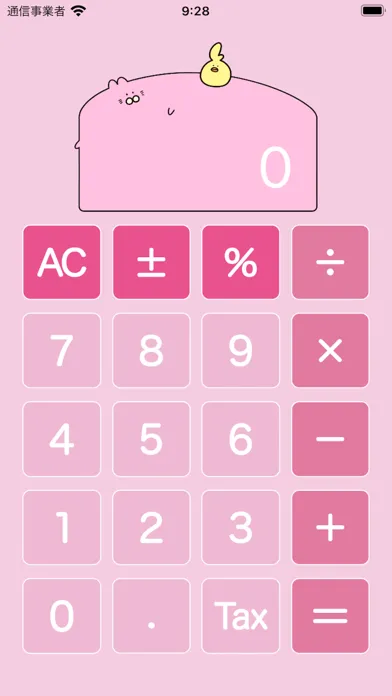Select the division operator
This screenshot has height=696, width=392.
coord(330,262)
